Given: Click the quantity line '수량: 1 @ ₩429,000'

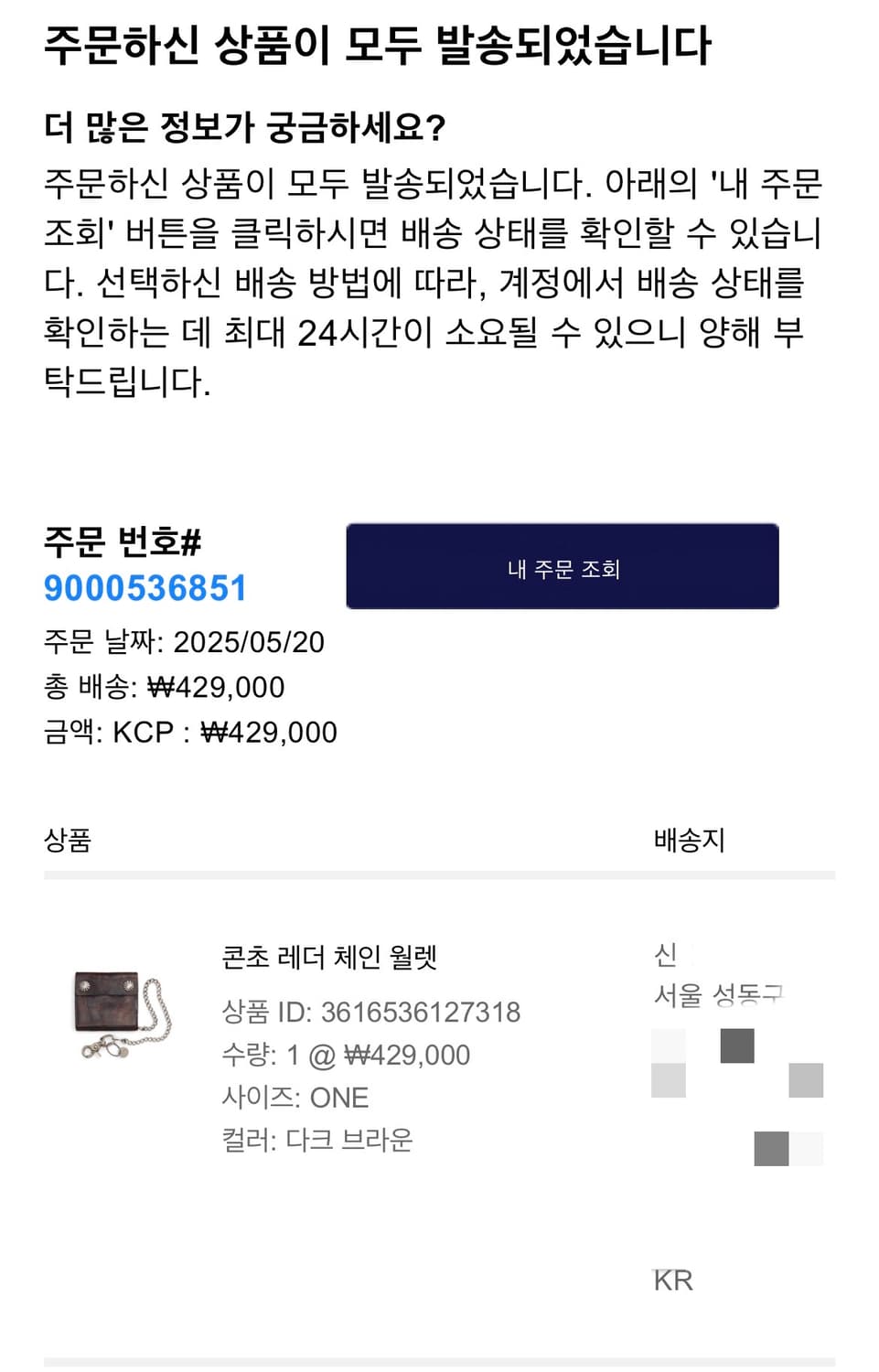Looking at the screenshot, I should coord(346,1055).
